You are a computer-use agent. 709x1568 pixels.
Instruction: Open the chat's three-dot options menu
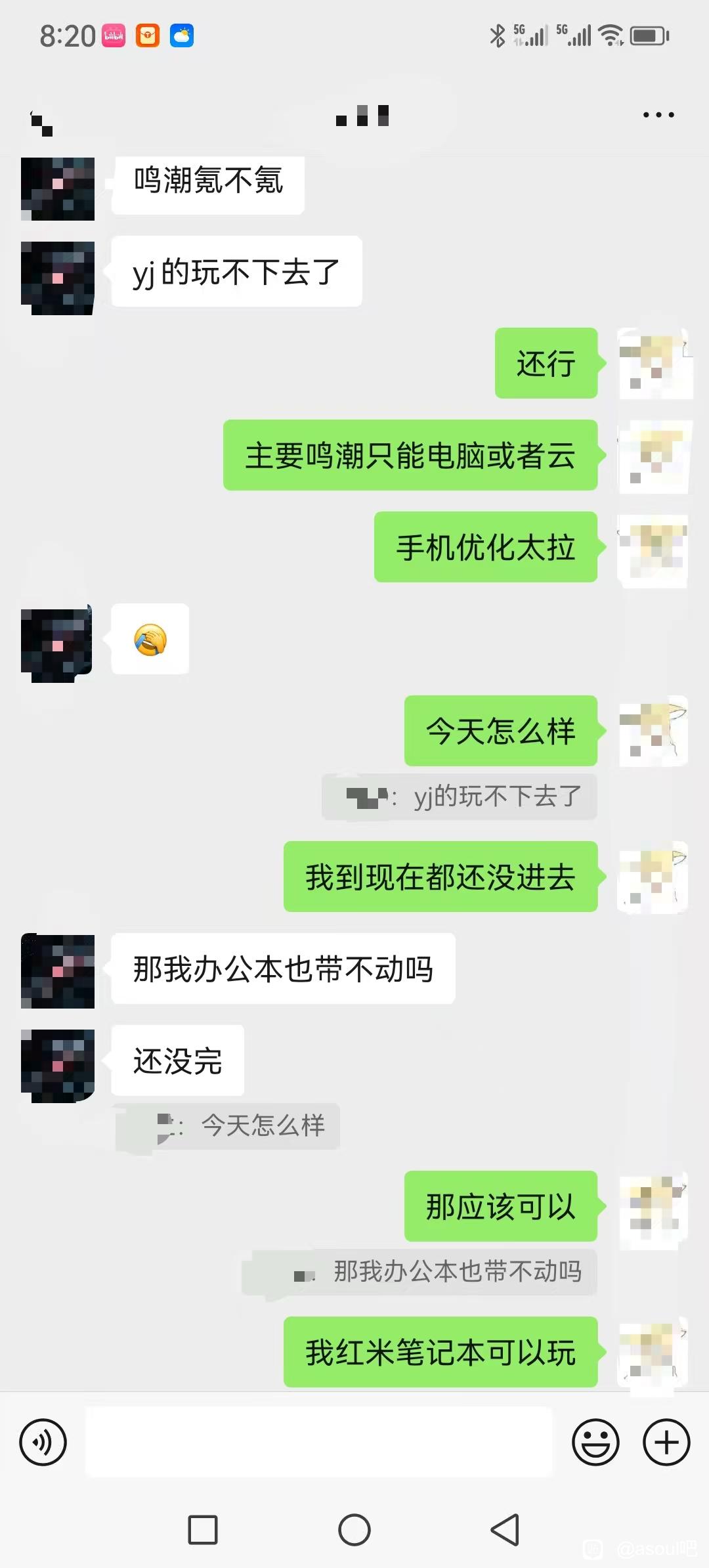[x=658, y=115]
